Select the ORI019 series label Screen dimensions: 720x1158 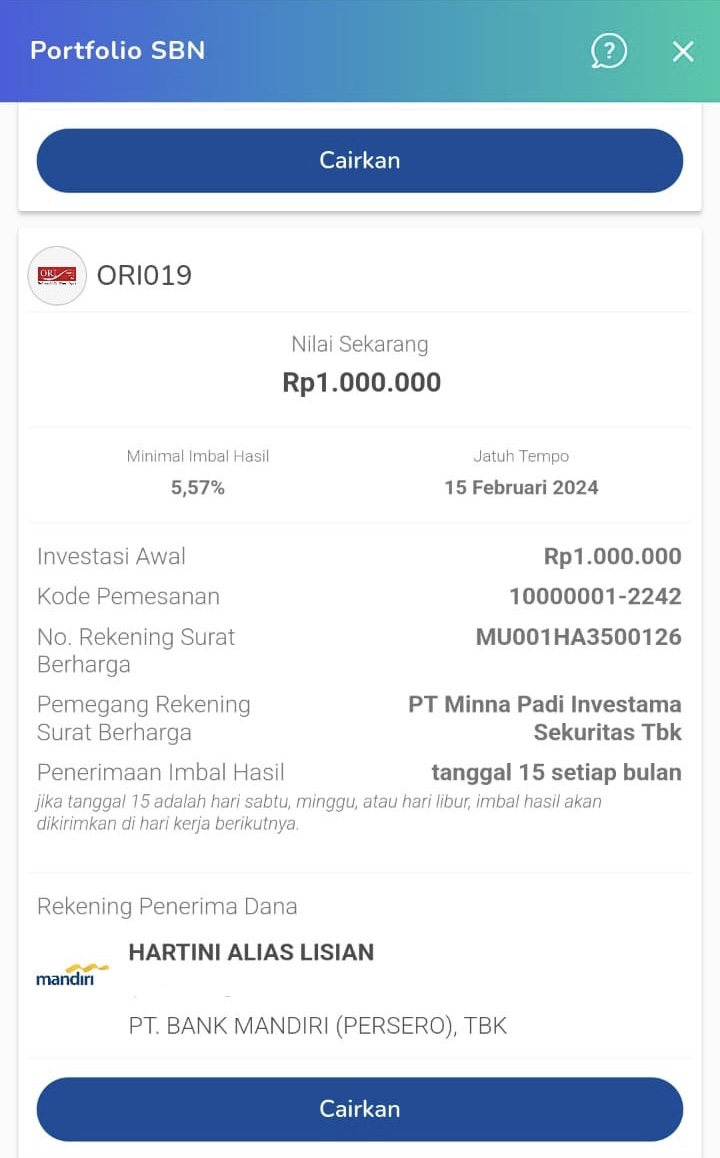(x=143, y=276)
